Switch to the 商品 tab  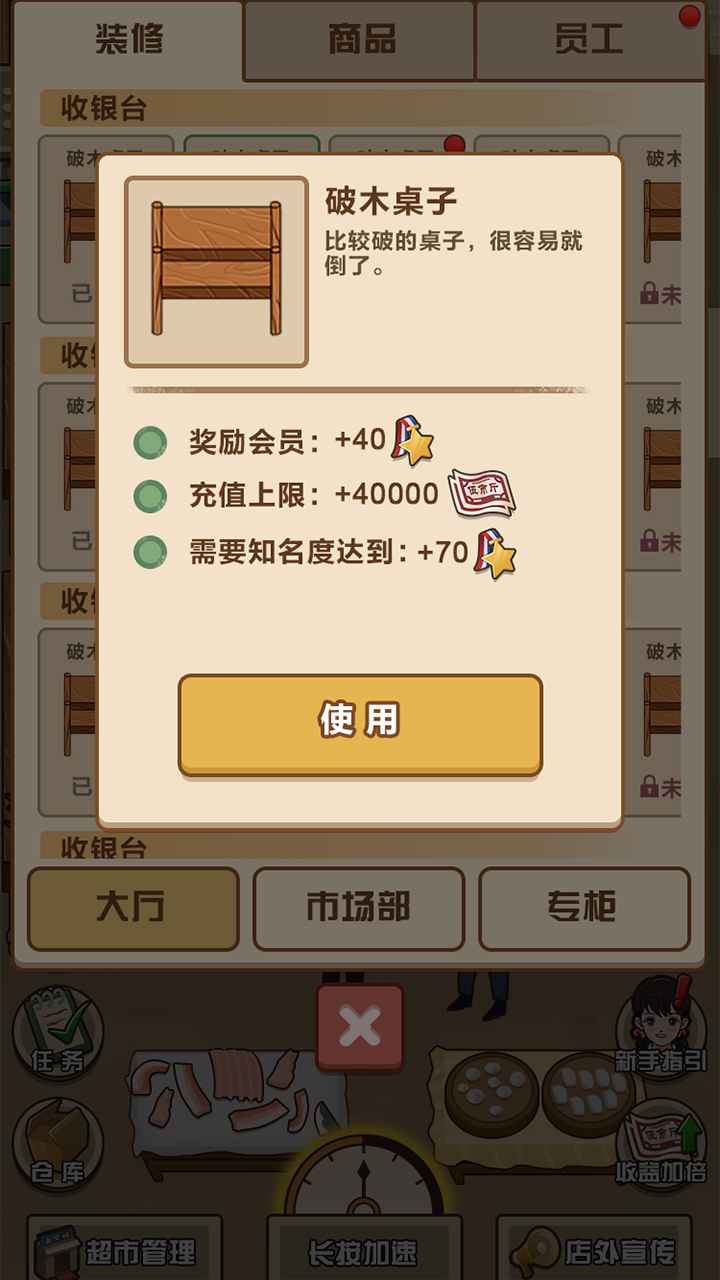(x=361, y=40)
